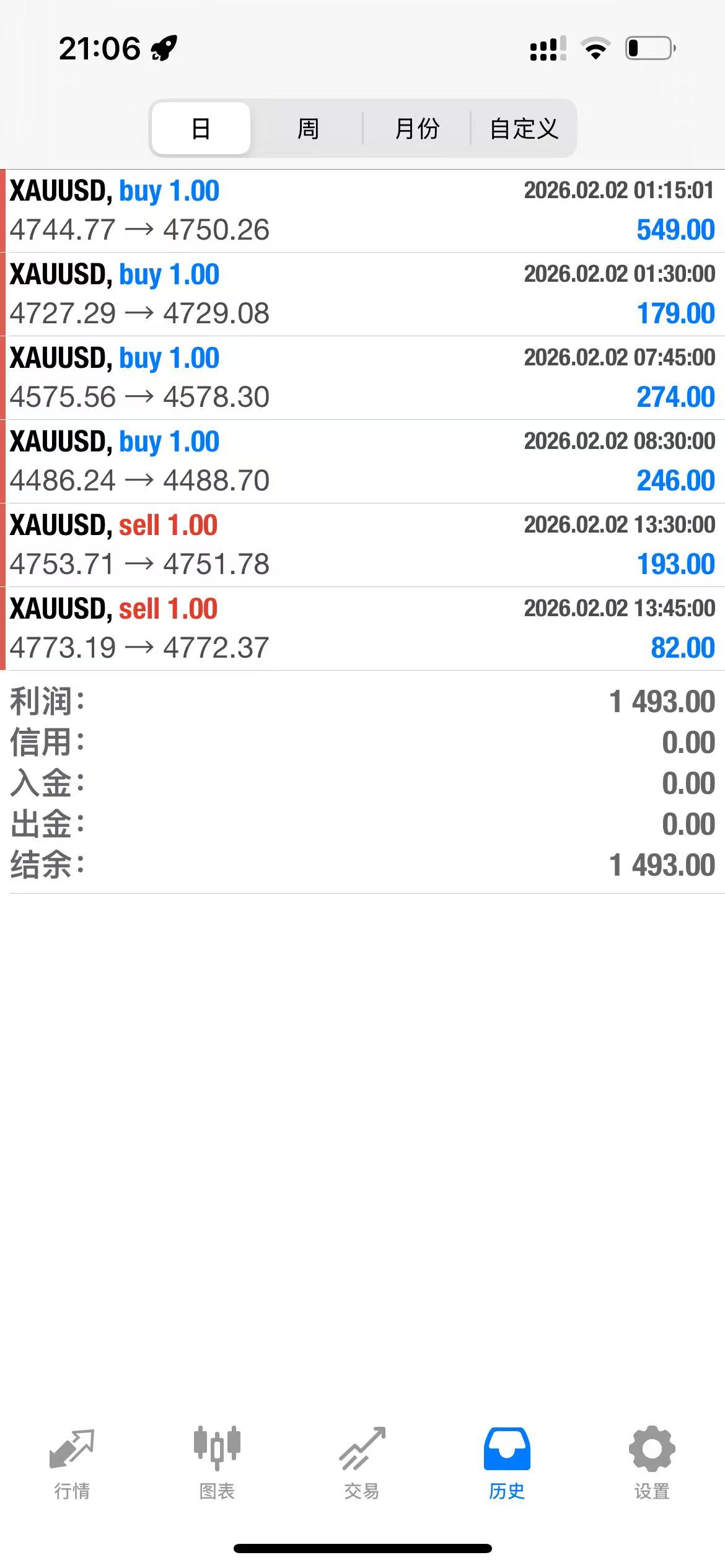
Task: Select the 日 (day) period tab
Action: click(x=201, y=128)
